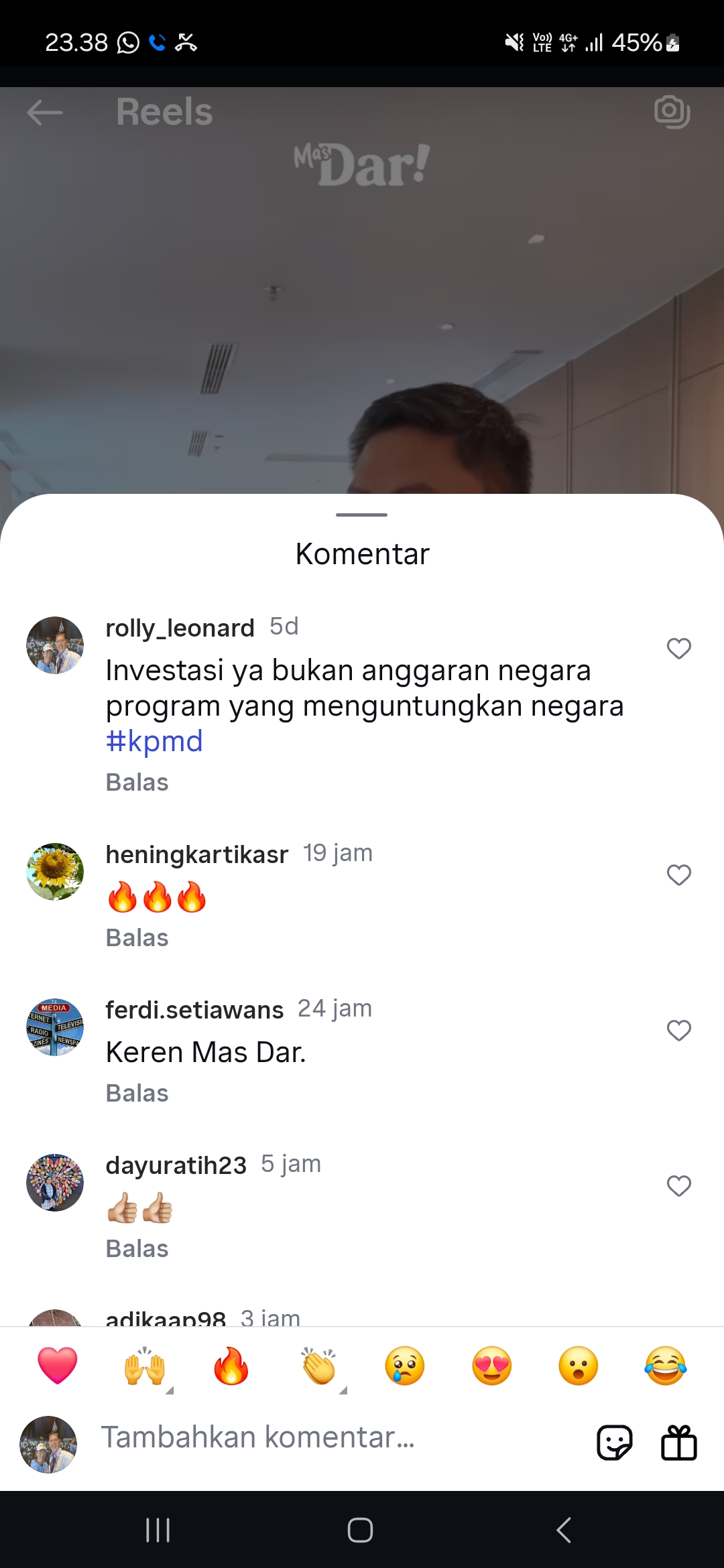This screenshot has height=1568, width=724.
Task: Like dayuratih23's thumbs up comment
Action: point(678,1186)
